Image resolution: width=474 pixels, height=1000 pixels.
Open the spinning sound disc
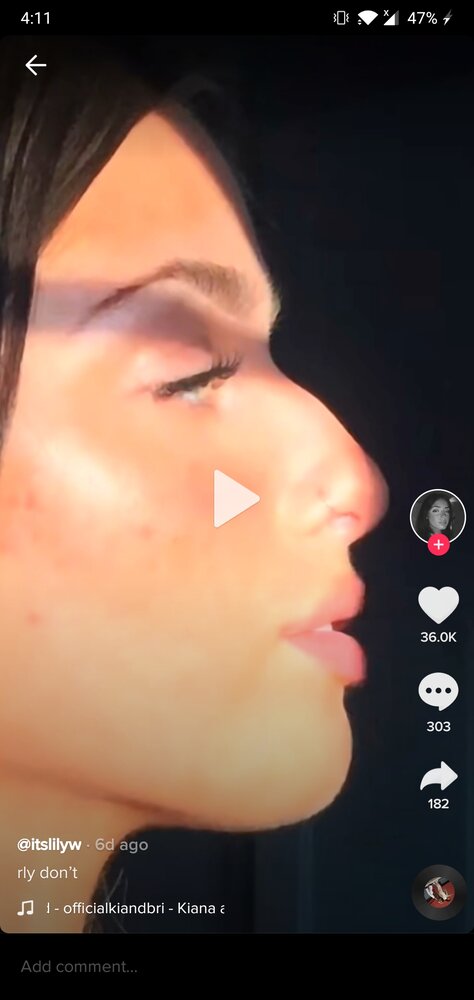[x=439, y=892]
